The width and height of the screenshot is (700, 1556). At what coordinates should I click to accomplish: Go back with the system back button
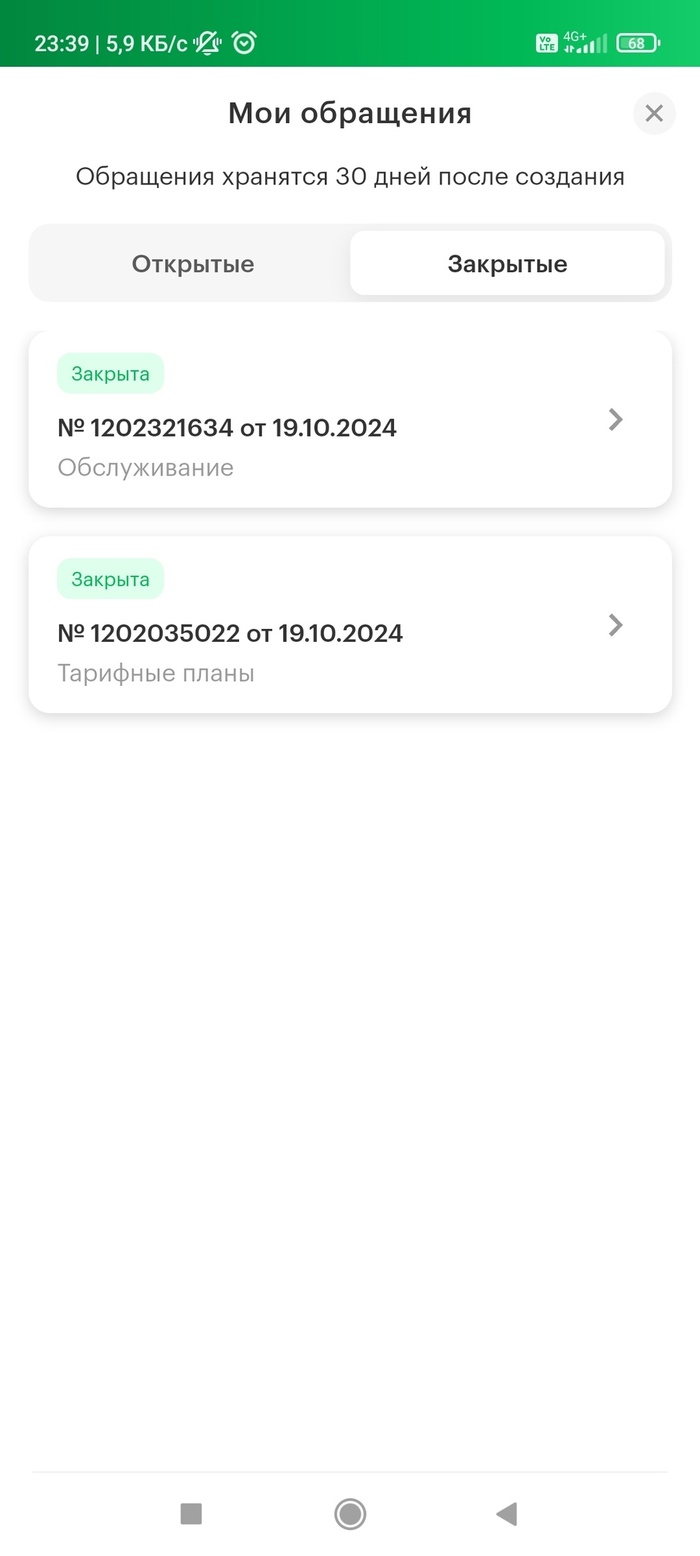point(507,1513)
